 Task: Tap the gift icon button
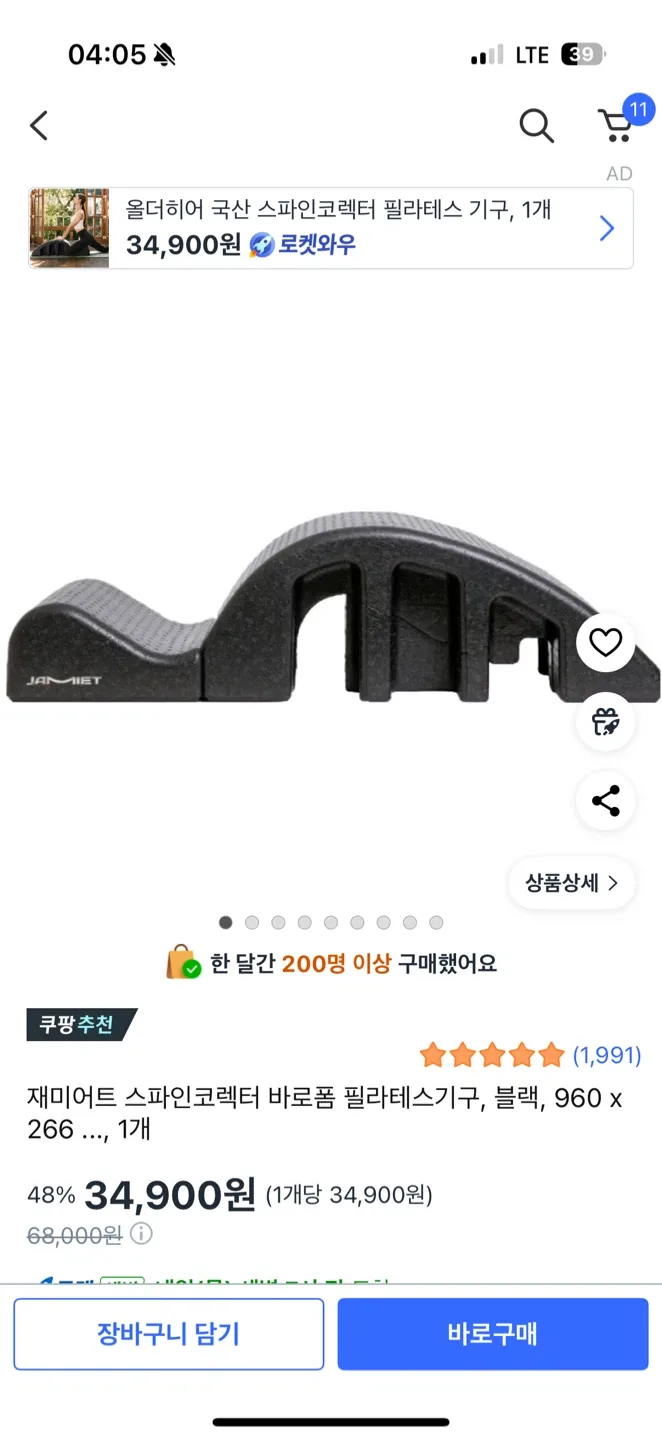click(x=605, y=721)
